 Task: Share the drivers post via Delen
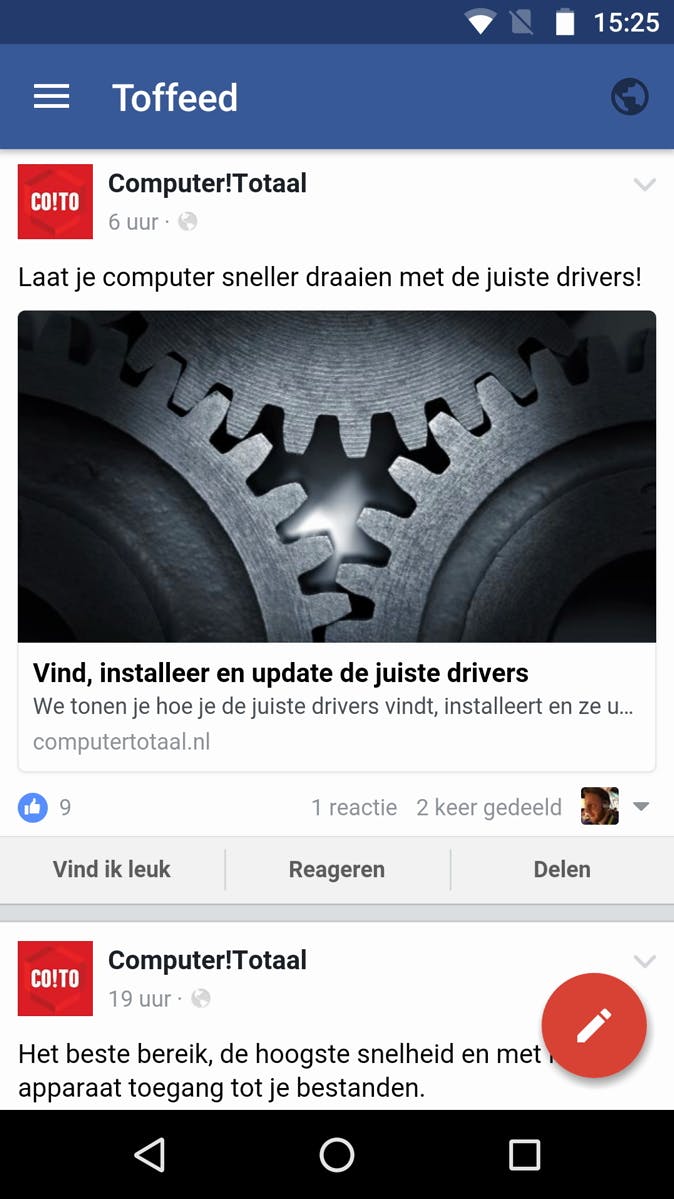coord(562,869)
